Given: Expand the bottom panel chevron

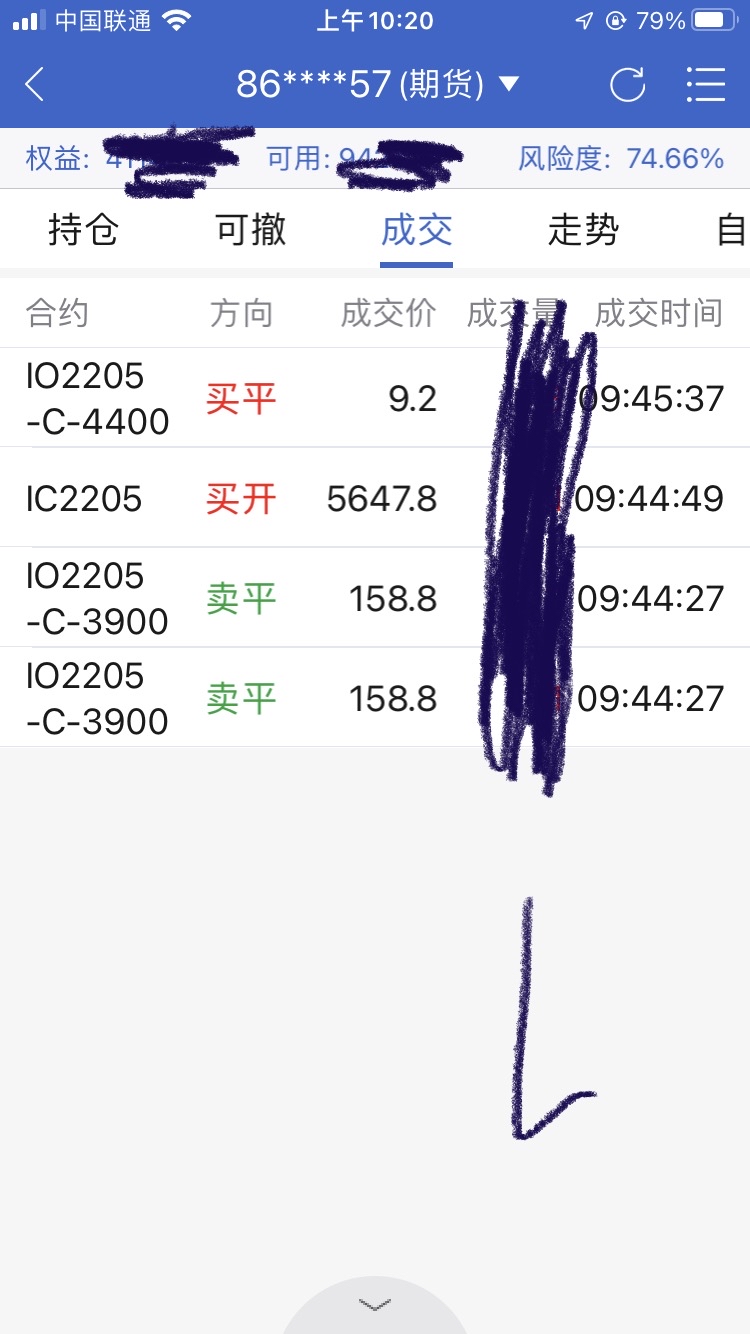Looking at the screenshot, I should coord(375,1305).
